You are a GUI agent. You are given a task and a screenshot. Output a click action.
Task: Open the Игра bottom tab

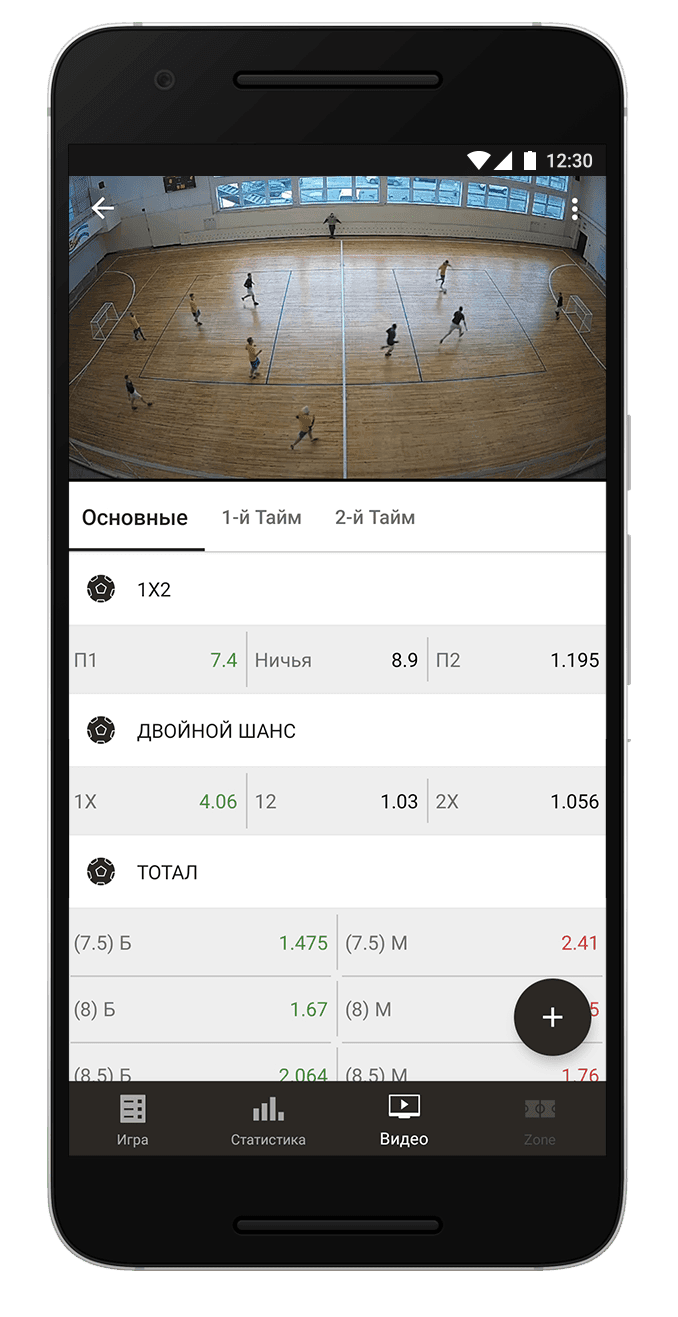click(132, 1119)
